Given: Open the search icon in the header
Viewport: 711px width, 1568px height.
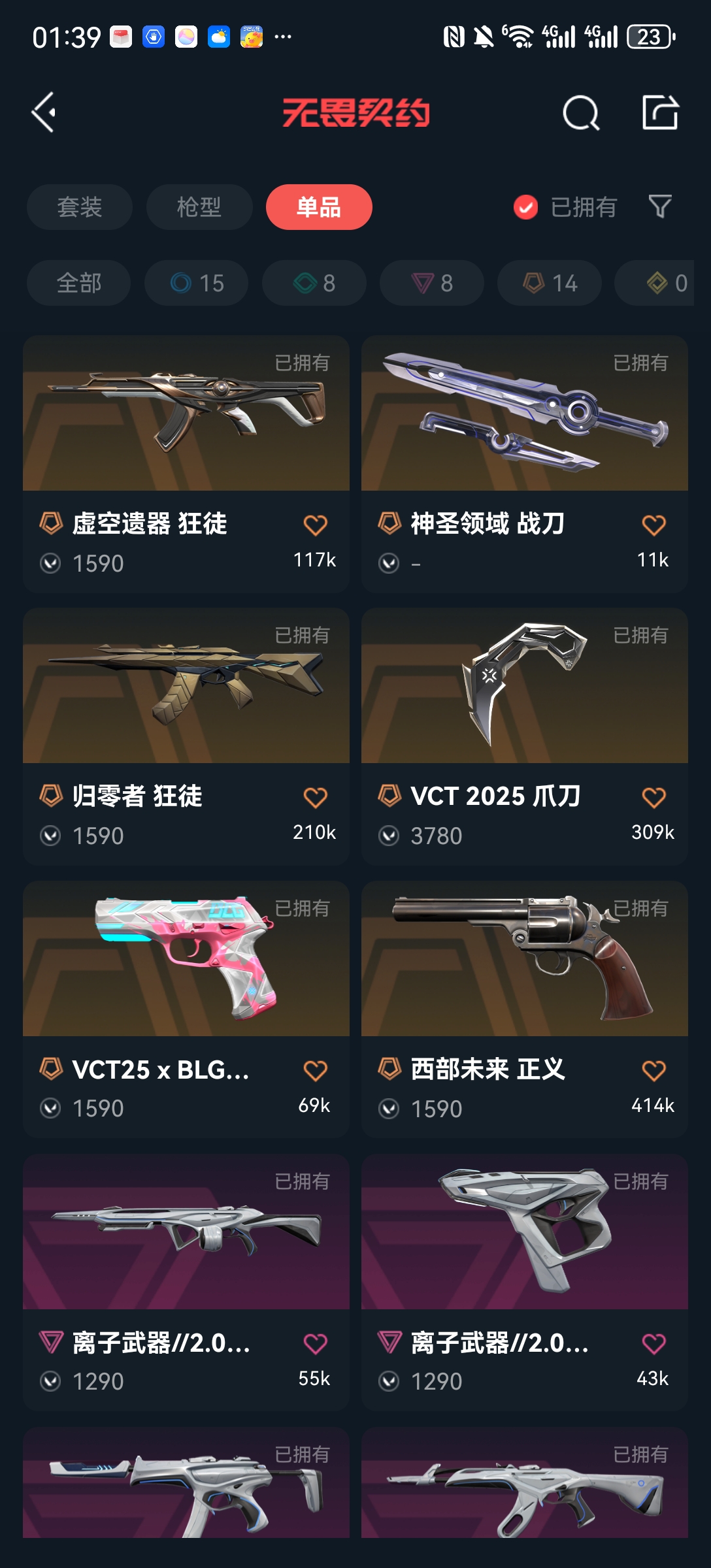Looking at the screenshot, I should [580, 113].
